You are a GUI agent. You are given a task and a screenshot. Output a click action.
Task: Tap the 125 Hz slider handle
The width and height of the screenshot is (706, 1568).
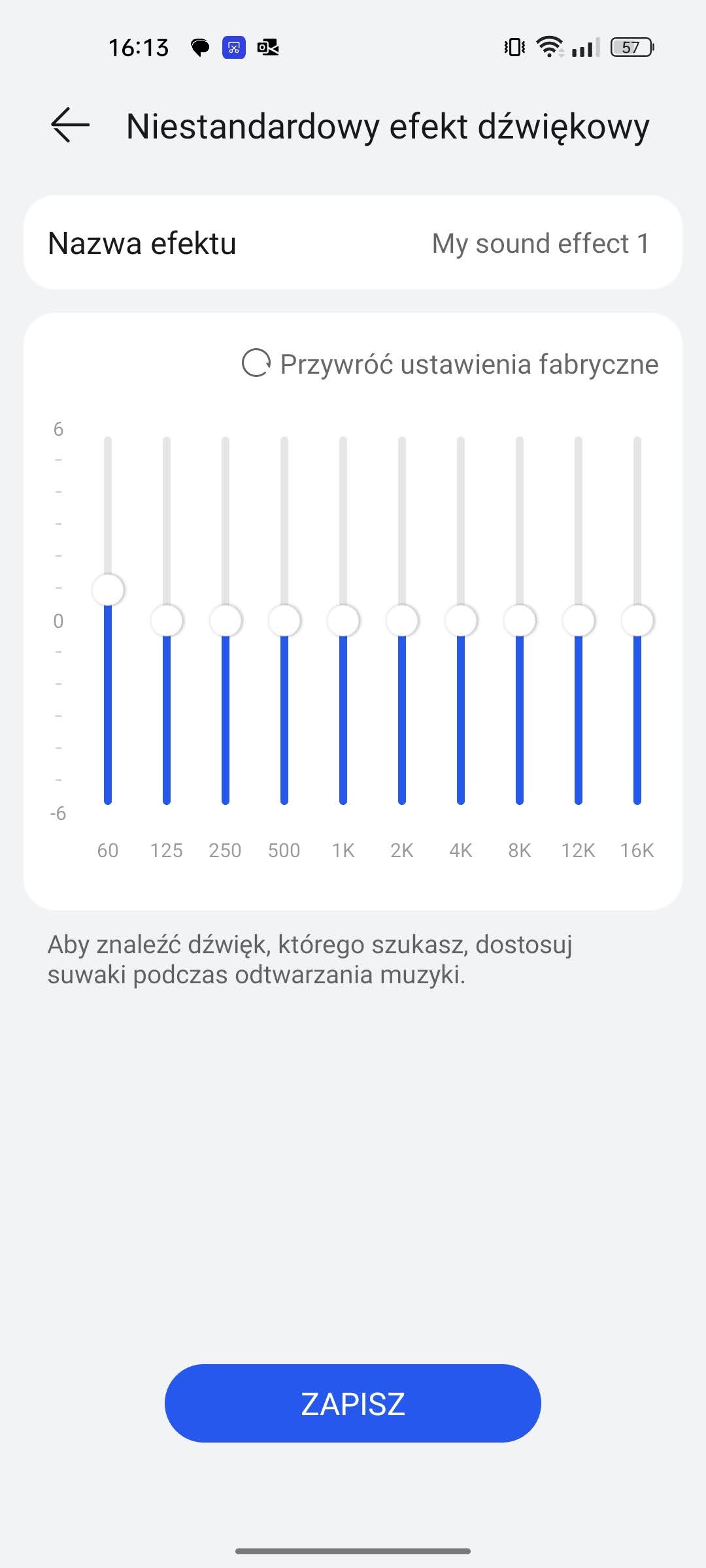(x=167, y=620)
